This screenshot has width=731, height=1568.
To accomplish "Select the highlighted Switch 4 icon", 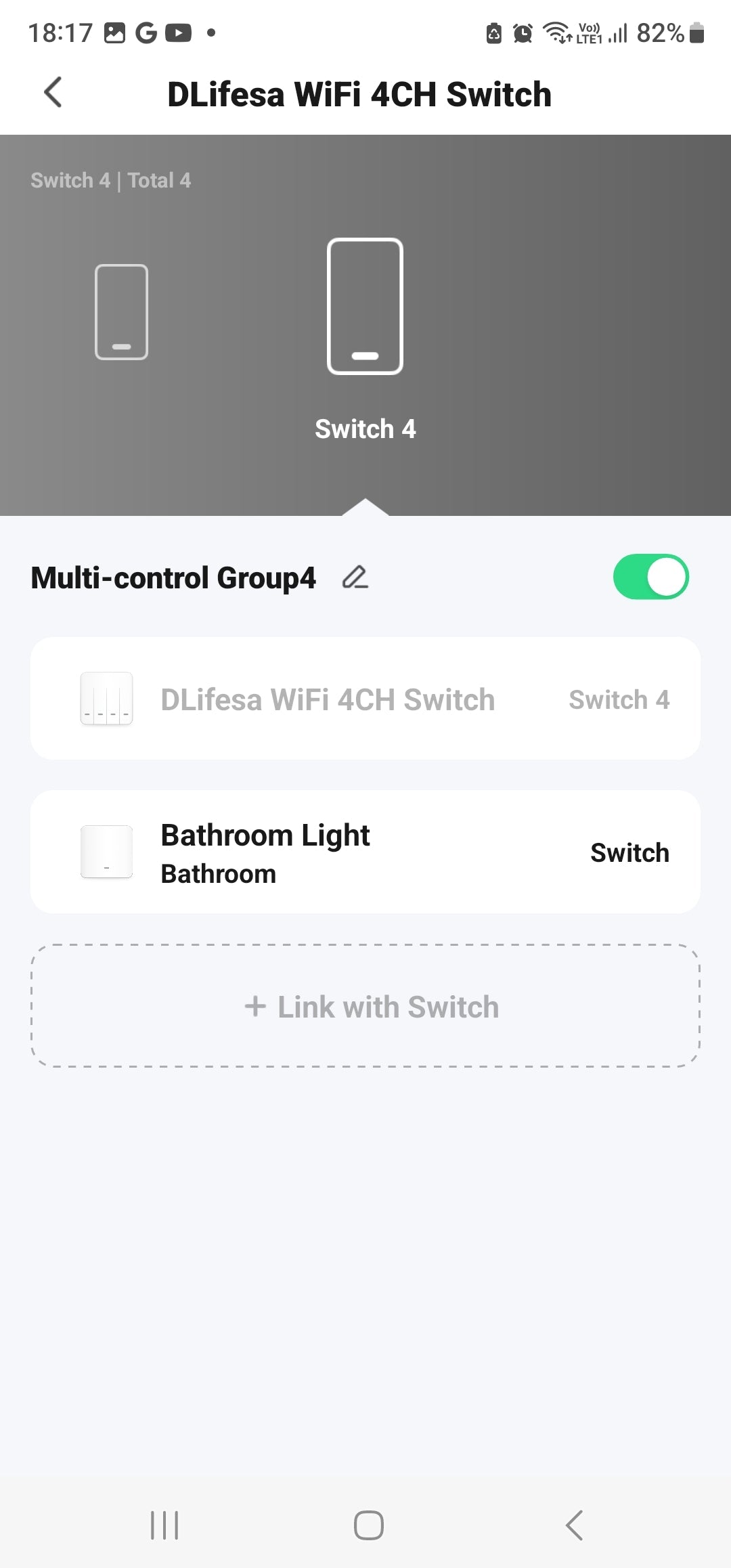I will tap(365, 306).
